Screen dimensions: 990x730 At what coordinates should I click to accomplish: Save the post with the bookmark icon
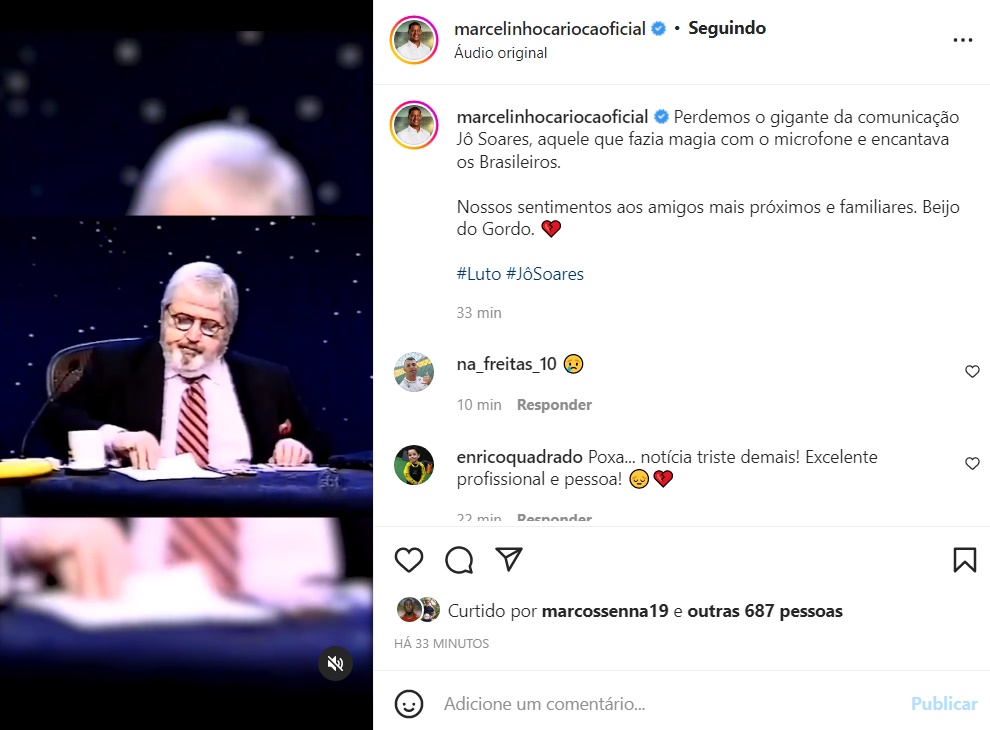[964, 560]
